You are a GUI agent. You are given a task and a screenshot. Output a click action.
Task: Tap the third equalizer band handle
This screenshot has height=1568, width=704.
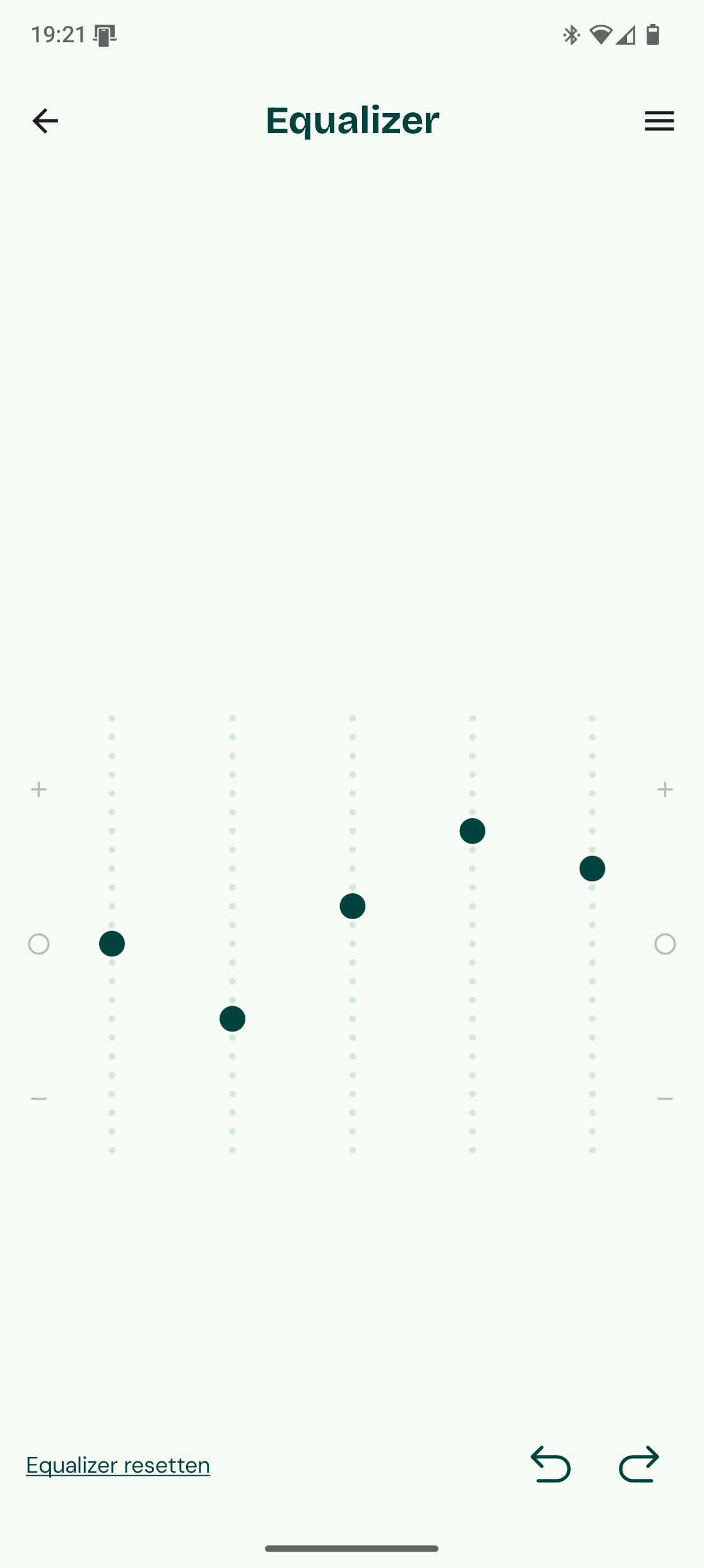click(353, 906)
